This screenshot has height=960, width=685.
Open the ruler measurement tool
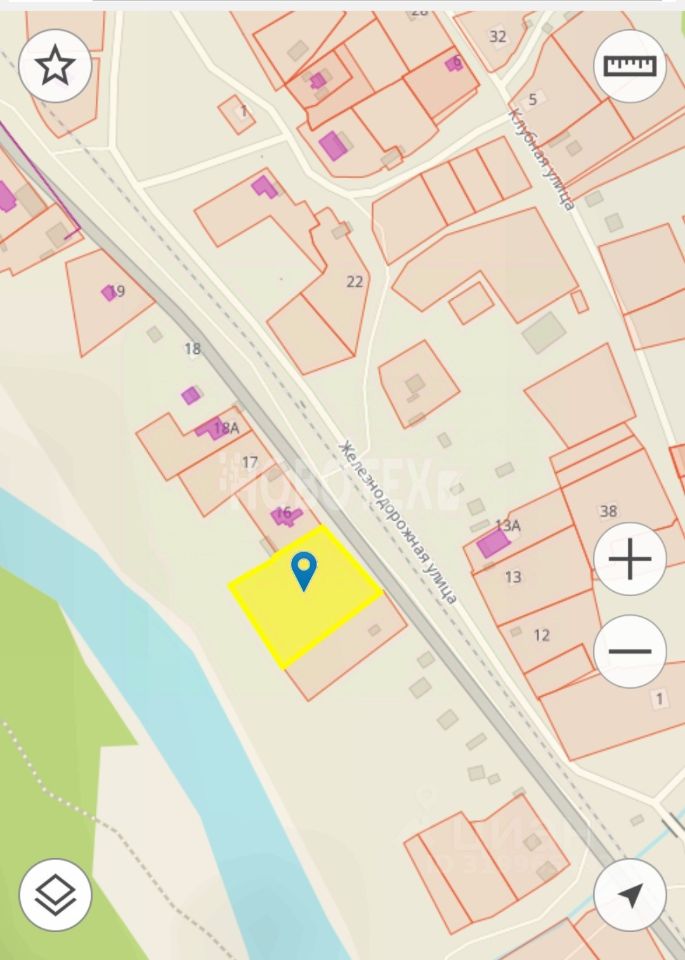tap(630, 66)
